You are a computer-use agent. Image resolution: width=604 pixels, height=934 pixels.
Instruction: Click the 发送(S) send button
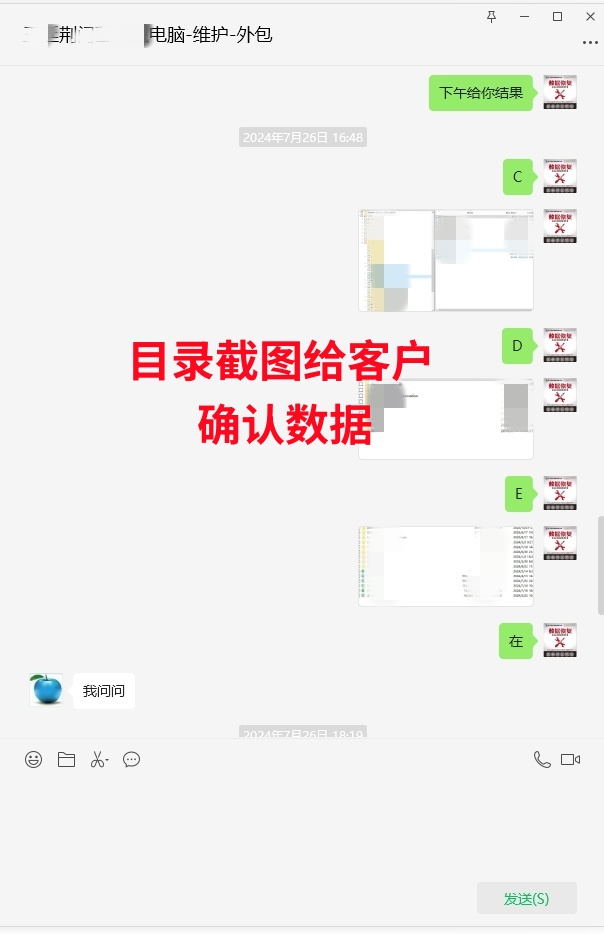pyautogui.click(x=526, y=898)
